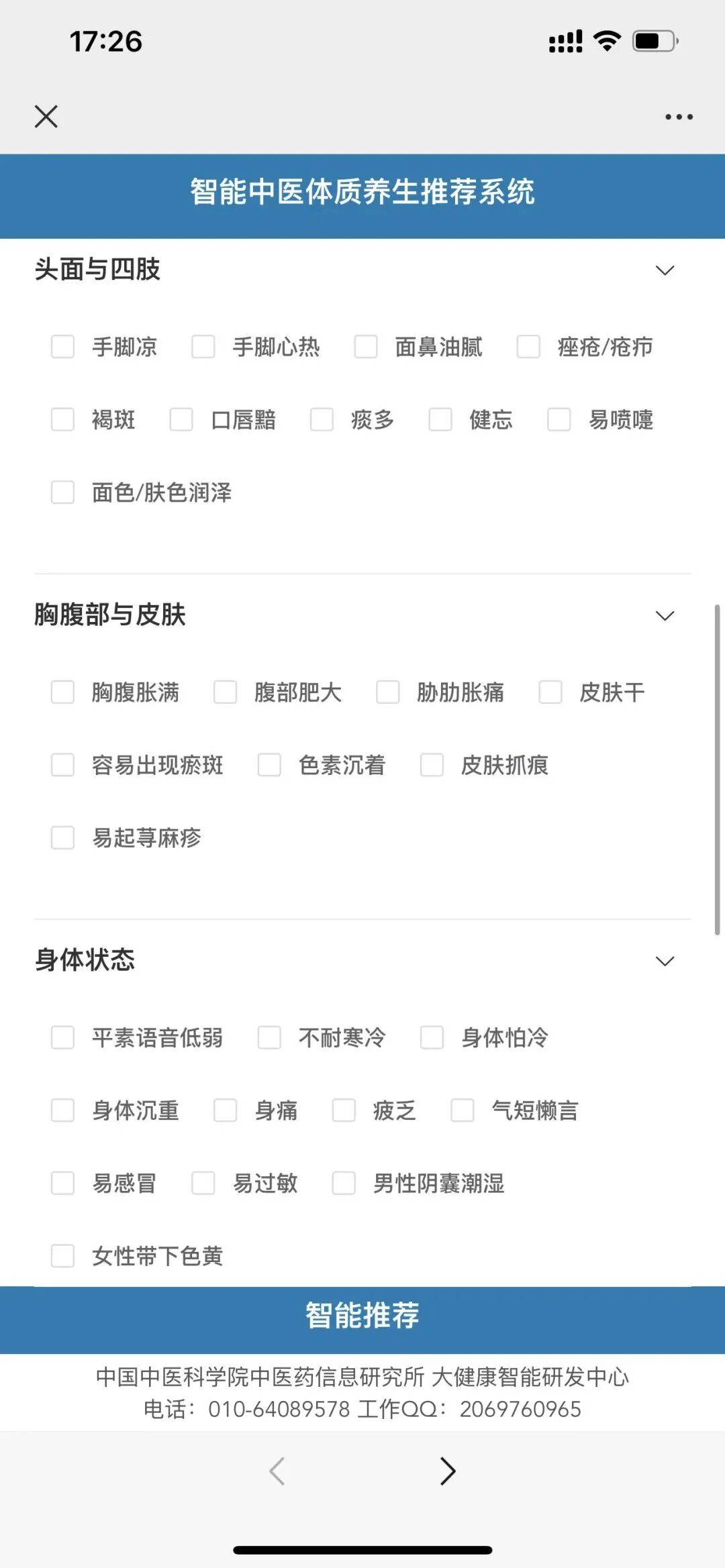Image resolution: width=725 pixels, height=1568 pixels.
Task: Tick the 腹部肥大 checkbox
Action: pos(226,692)
